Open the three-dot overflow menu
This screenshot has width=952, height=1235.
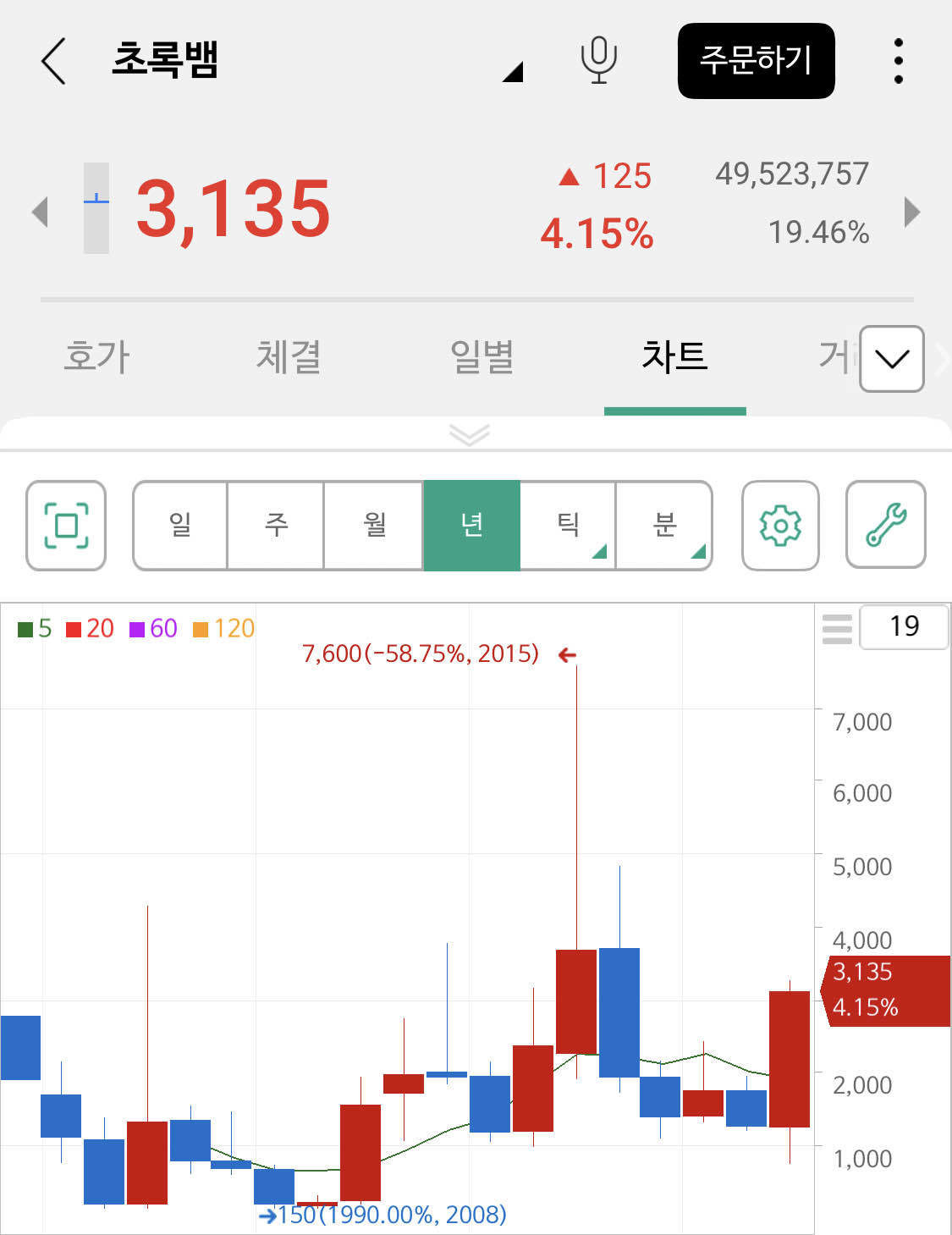coord(897,62)
